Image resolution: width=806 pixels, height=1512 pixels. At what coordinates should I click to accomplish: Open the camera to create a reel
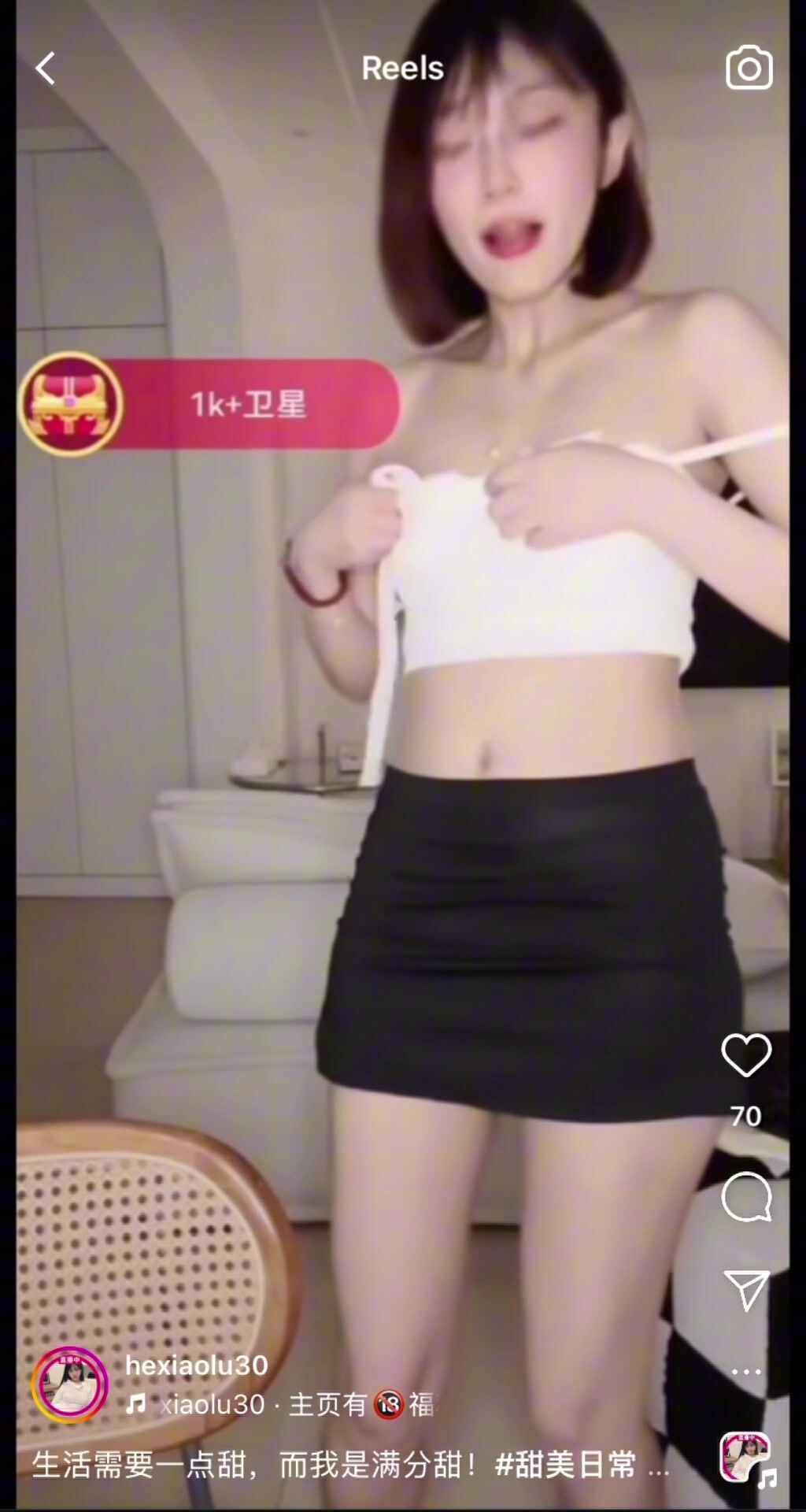749,69
